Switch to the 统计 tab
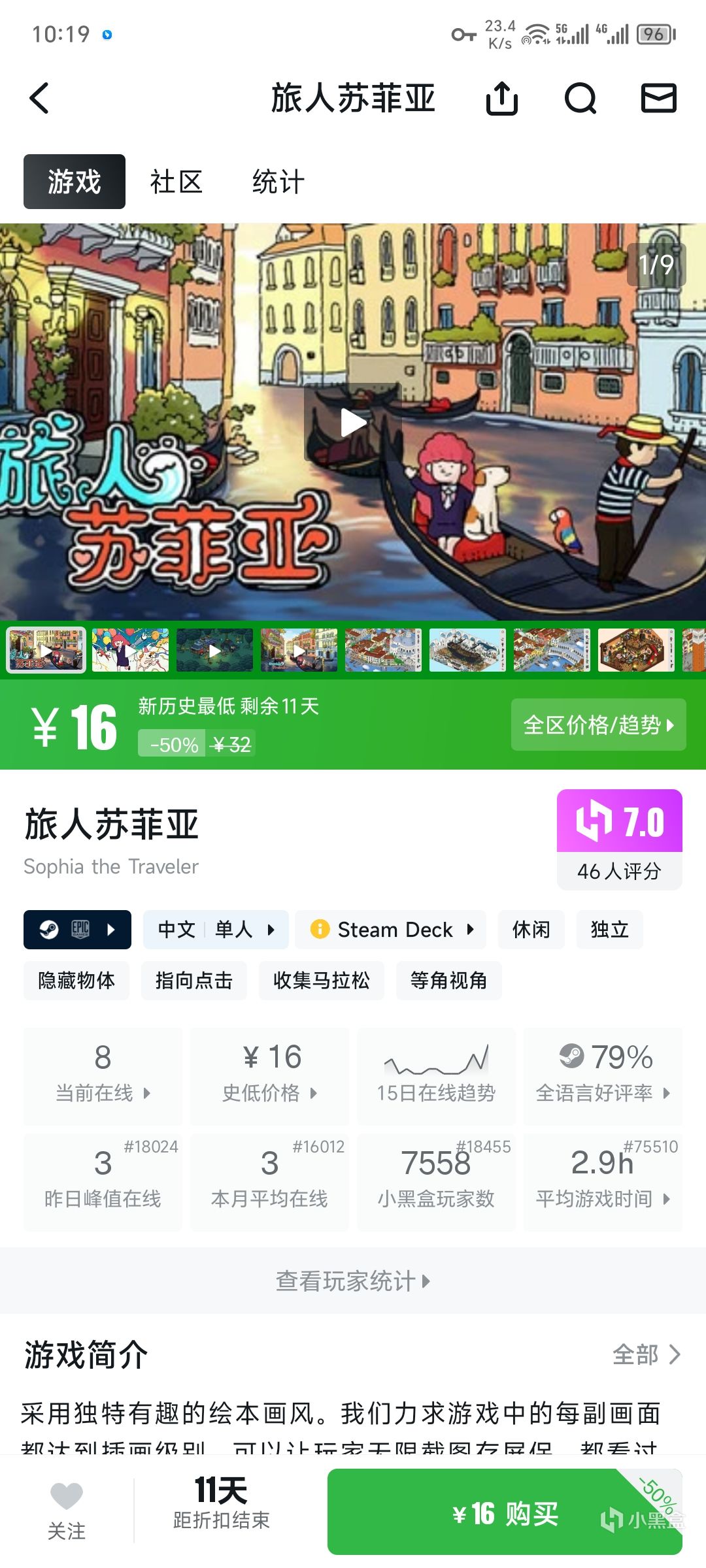Image resolution: width=706 pixels, height=1568 pixels. click(278, 182)
